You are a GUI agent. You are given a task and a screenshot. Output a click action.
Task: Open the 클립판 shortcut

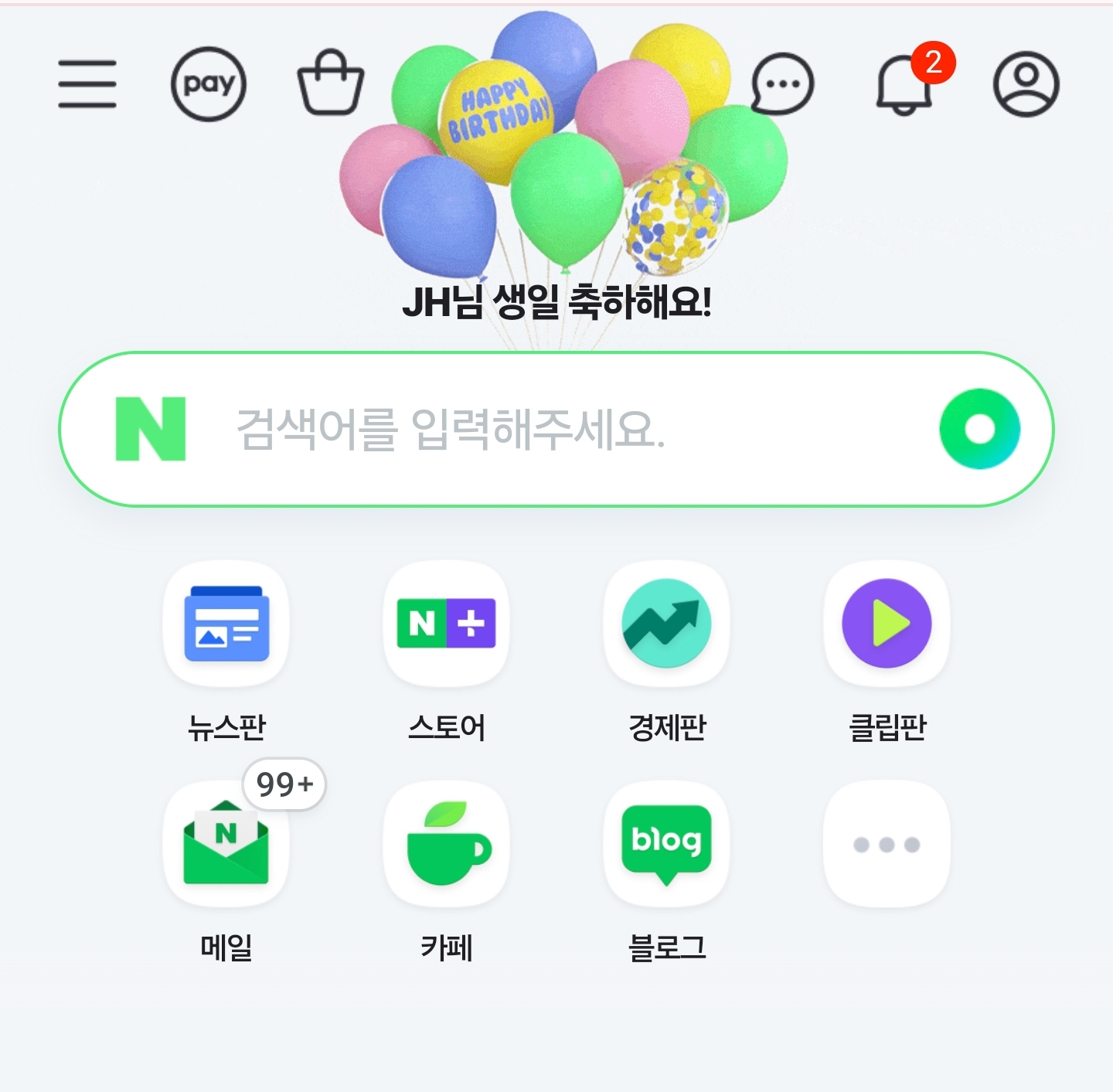[887, 624]
